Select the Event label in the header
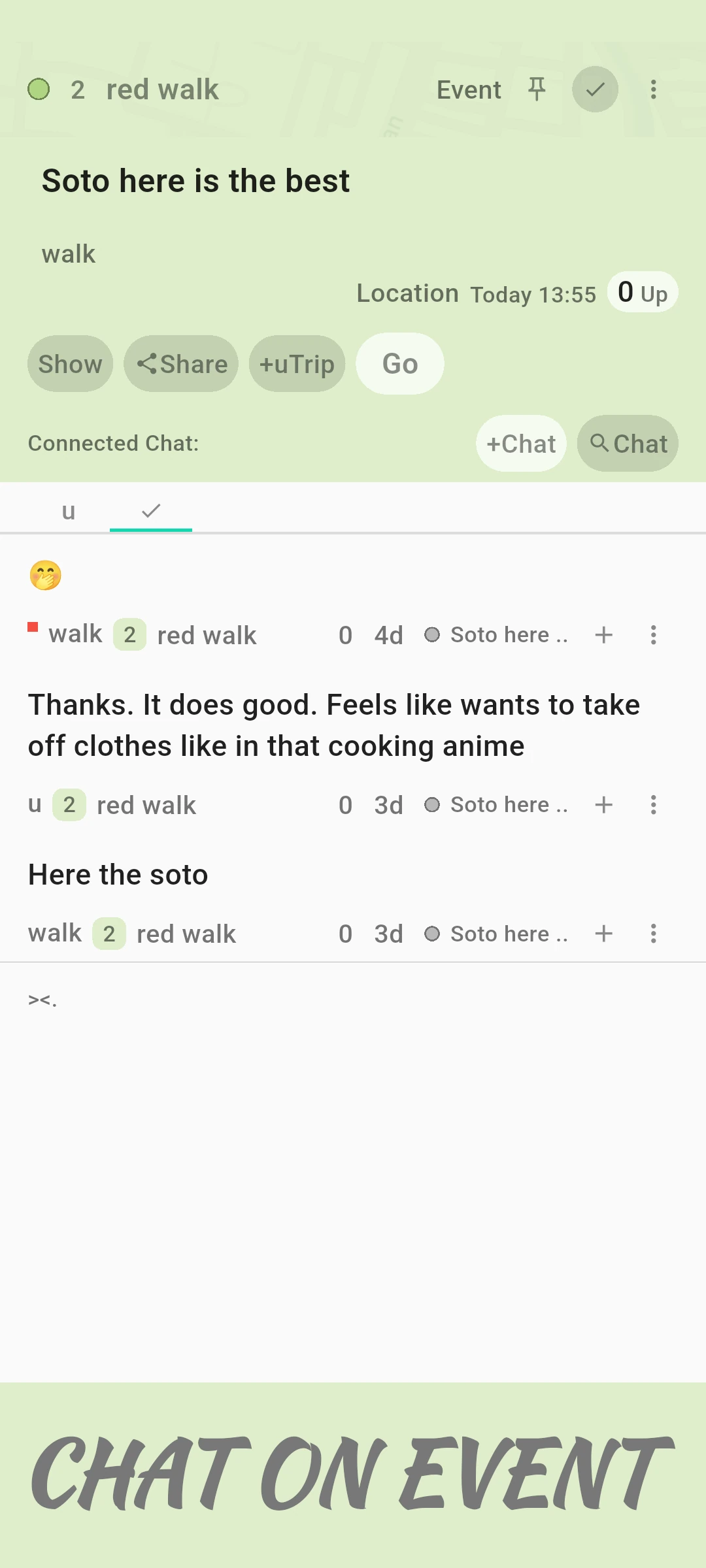The image size is (706, 1568). point(469,89)
